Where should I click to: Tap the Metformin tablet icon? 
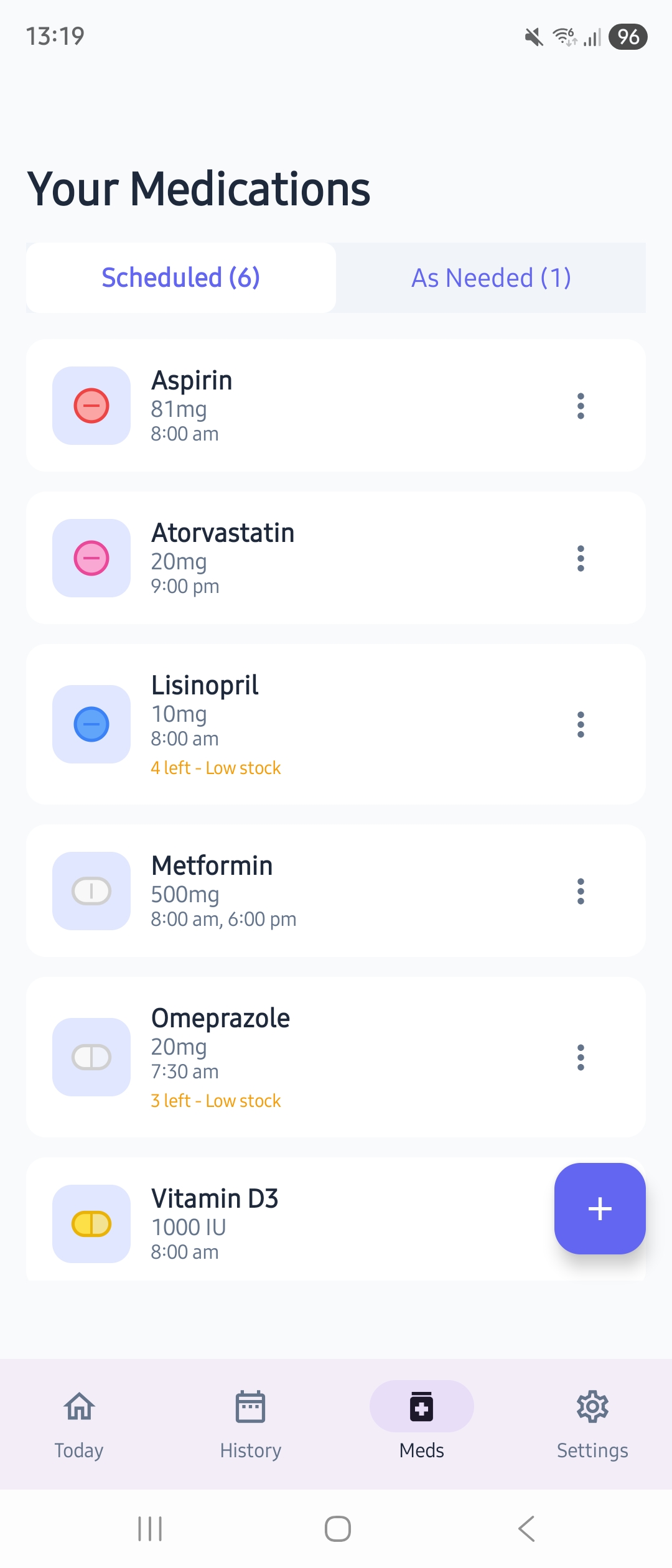click(91, 892)
